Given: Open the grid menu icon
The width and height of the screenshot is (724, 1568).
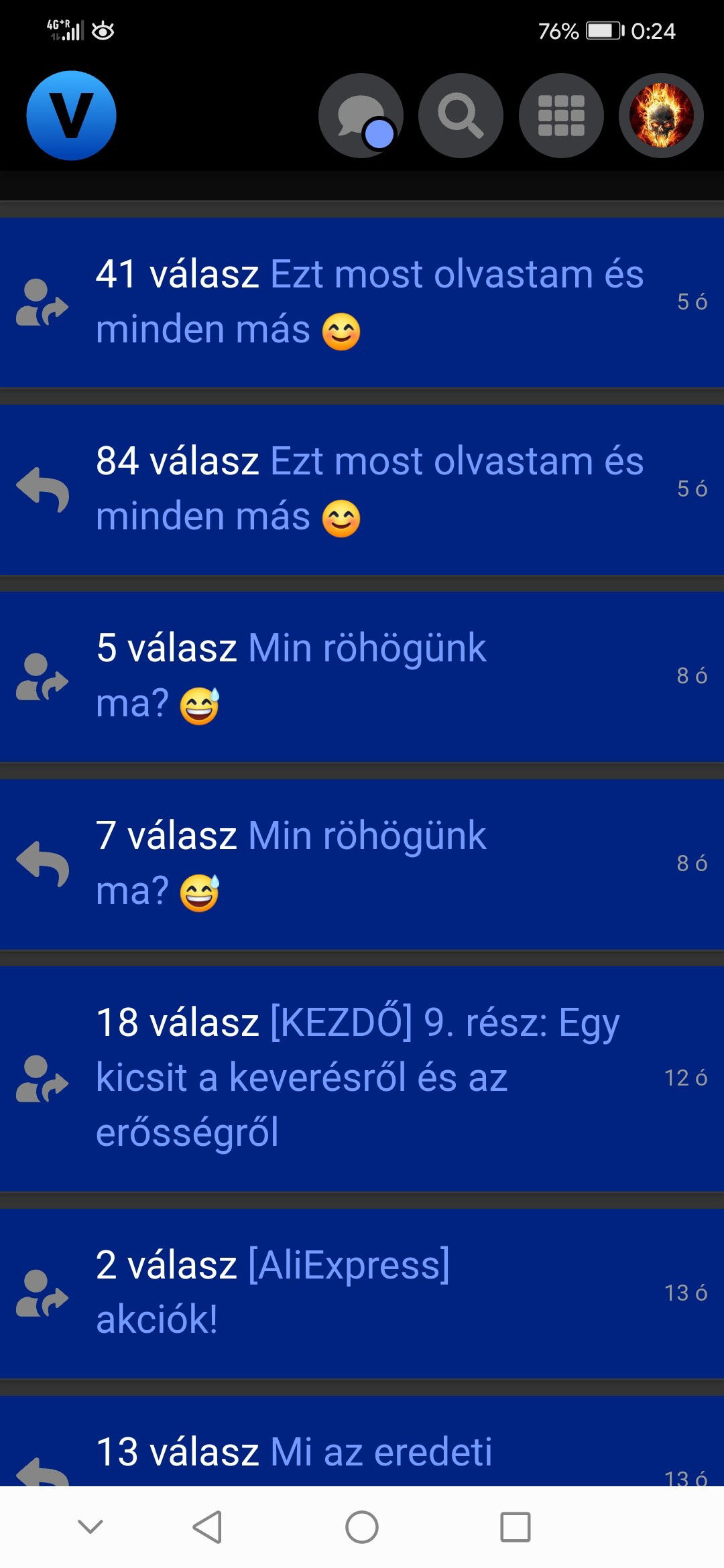Looking at the screenshot, I should pyautogui.click(x=561, y=115).
